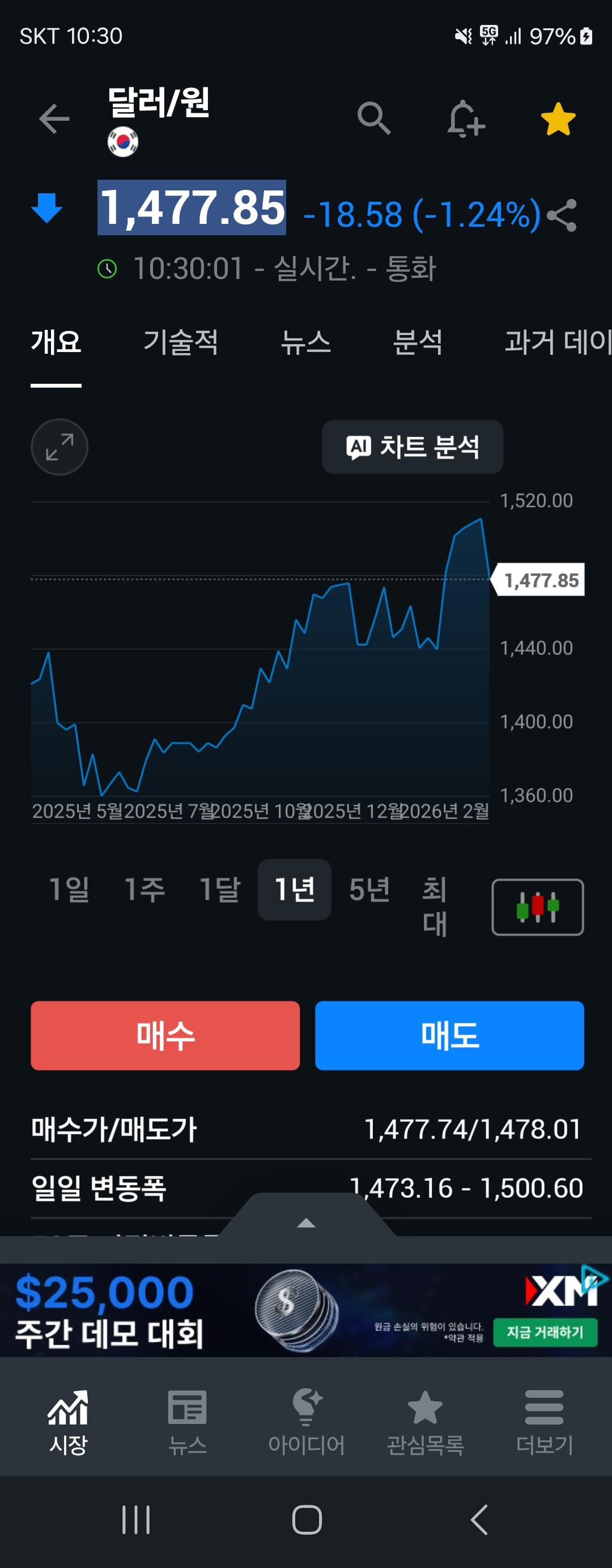Open the share icon next to price change
612x1568 pixels.
pyautogui.click(x=563, y=214)
